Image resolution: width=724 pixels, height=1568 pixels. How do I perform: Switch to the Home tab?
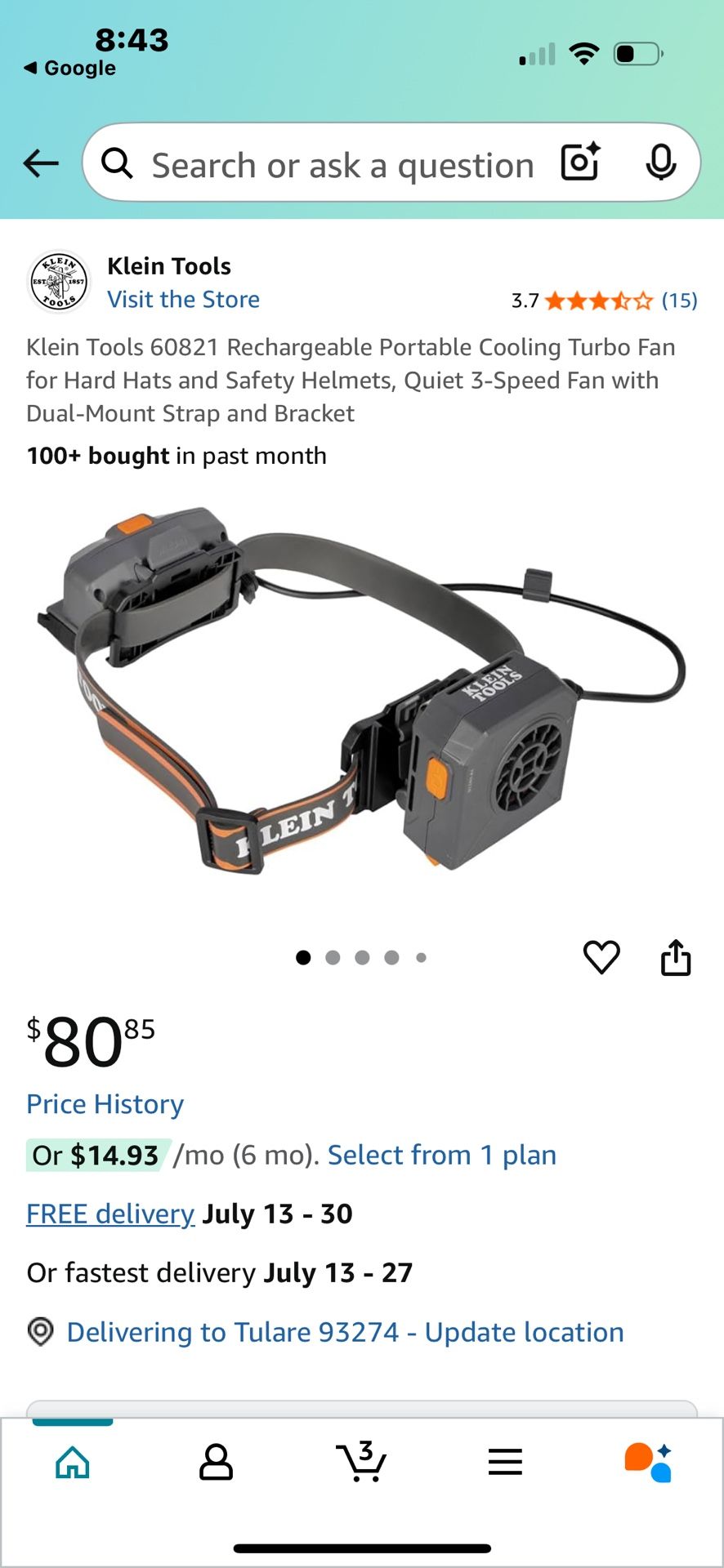coord(73,1462)
